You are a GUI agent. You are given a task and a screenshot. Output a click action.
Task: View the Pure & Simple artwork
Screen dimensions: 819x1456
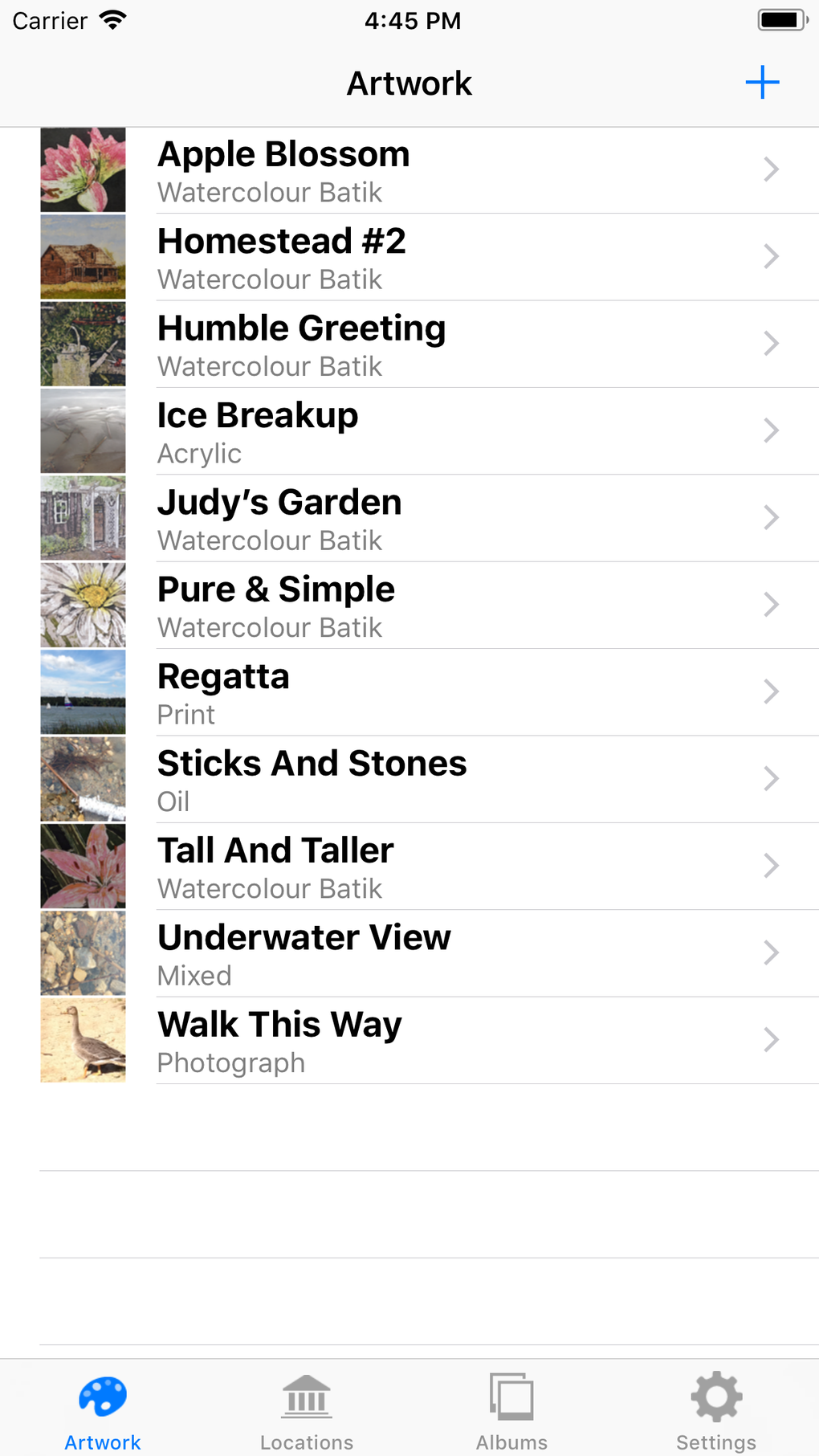point(409,606)
